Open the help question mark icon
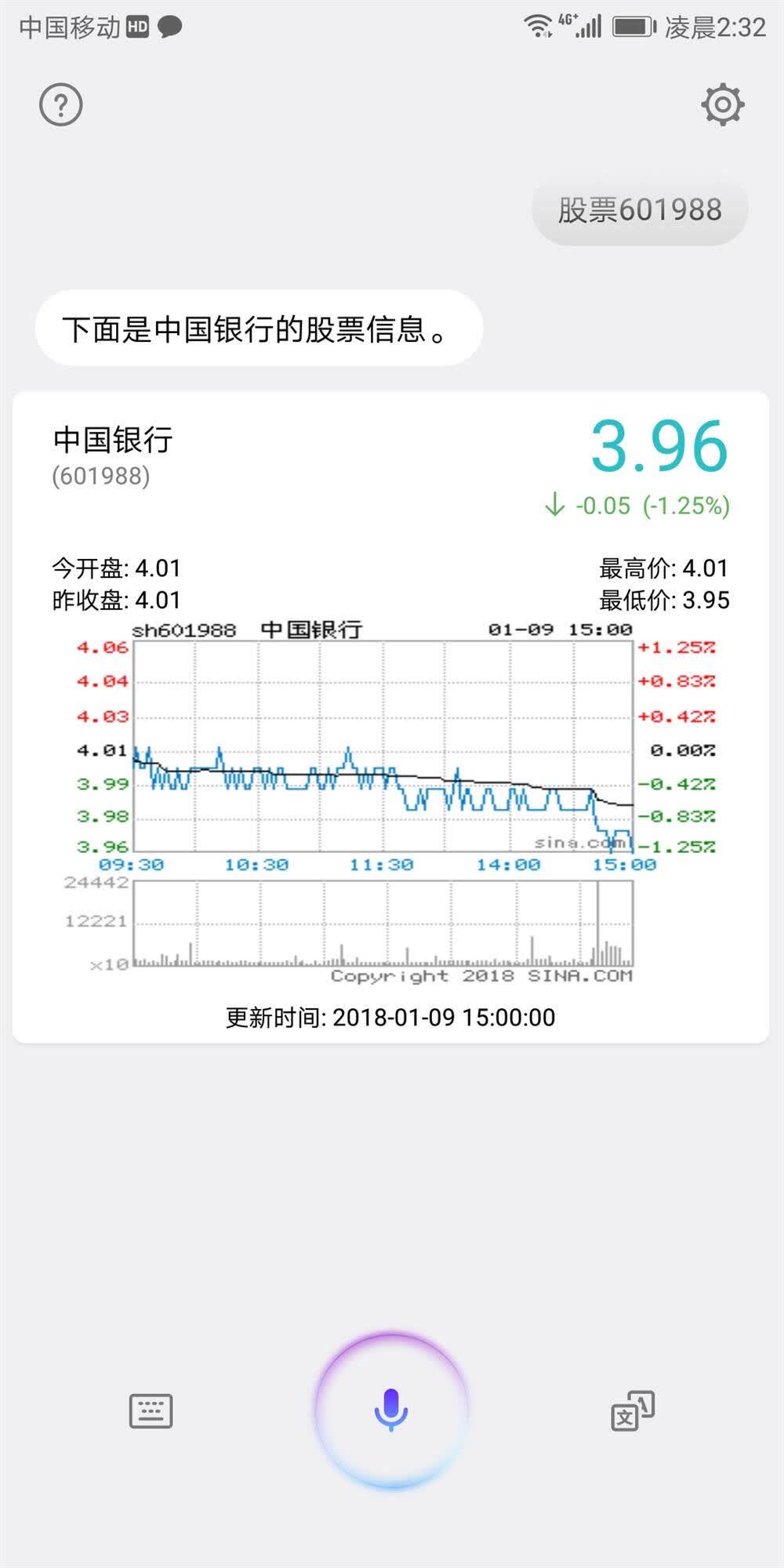This screenshot has height=1568, width=784. (61, 104)
